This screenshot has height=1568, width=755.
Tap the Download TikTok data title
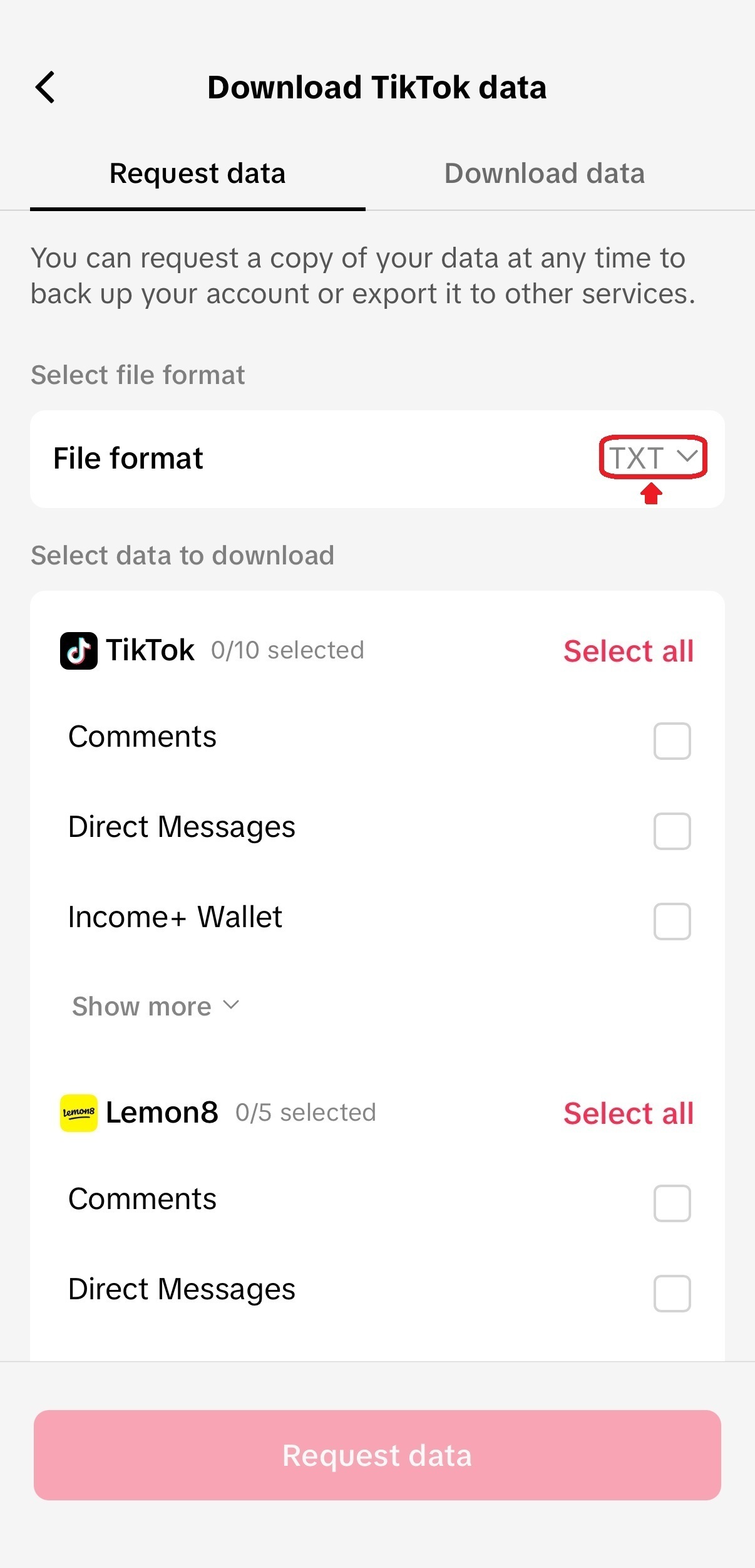[x=377, y=87]
